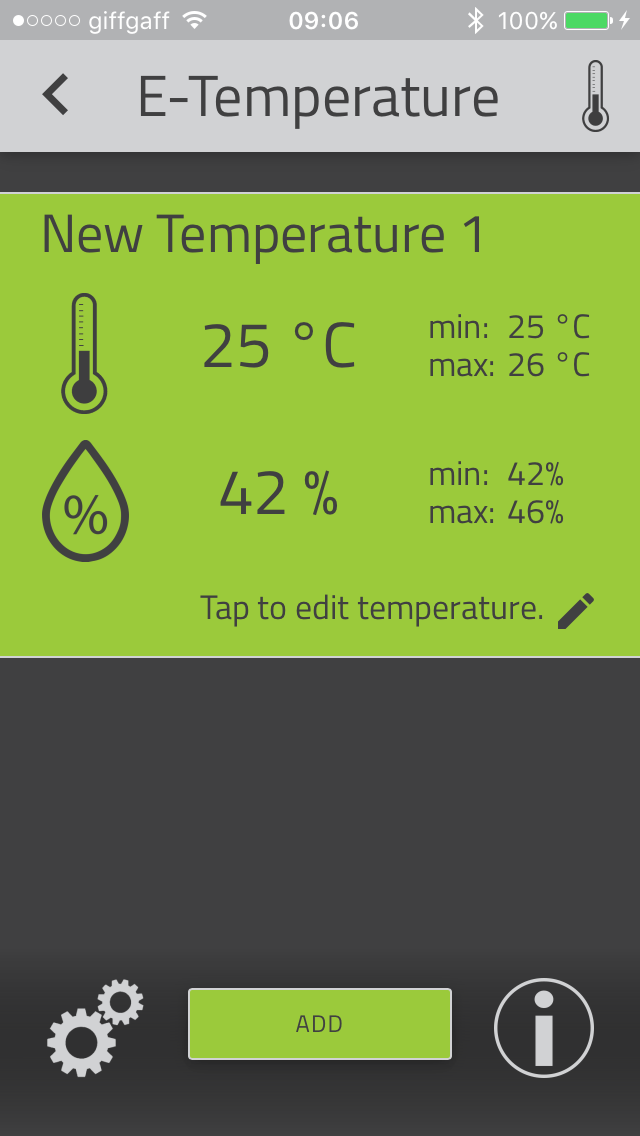Tap the pencil edit icon

pyautogui.click(x=576, y=609)
